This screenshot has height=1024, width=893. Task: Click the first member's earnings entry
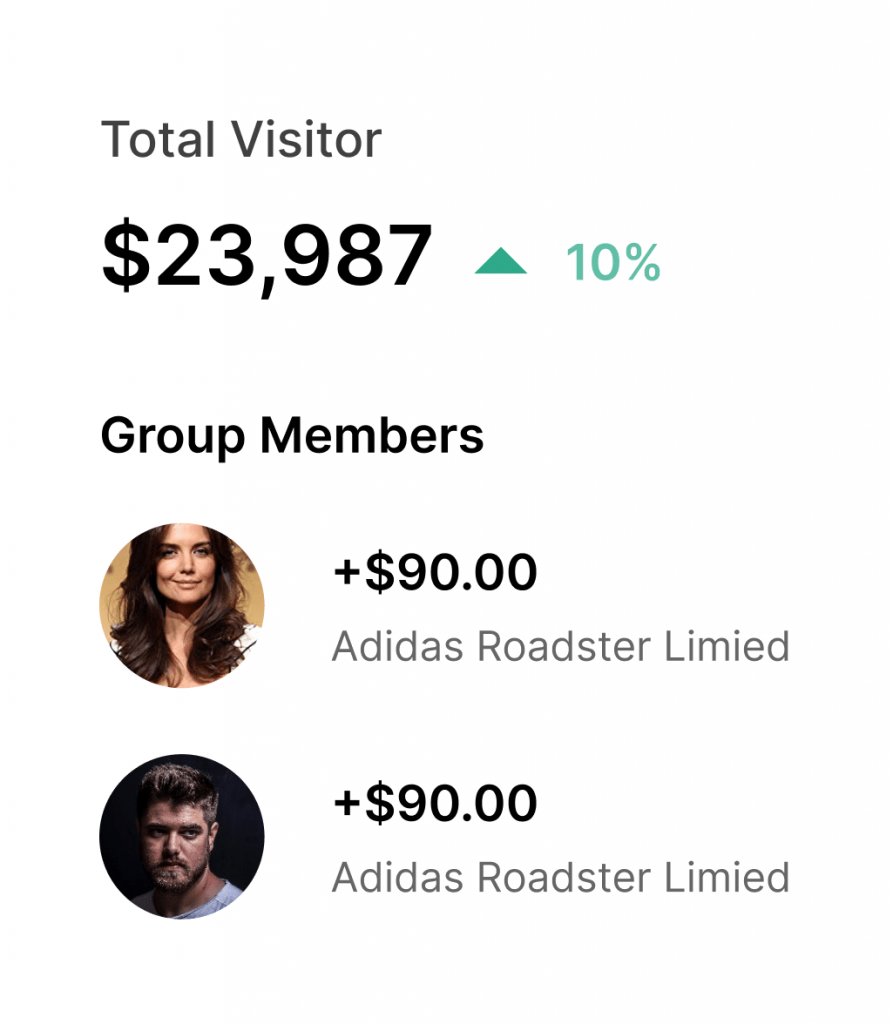pos(436,572)
